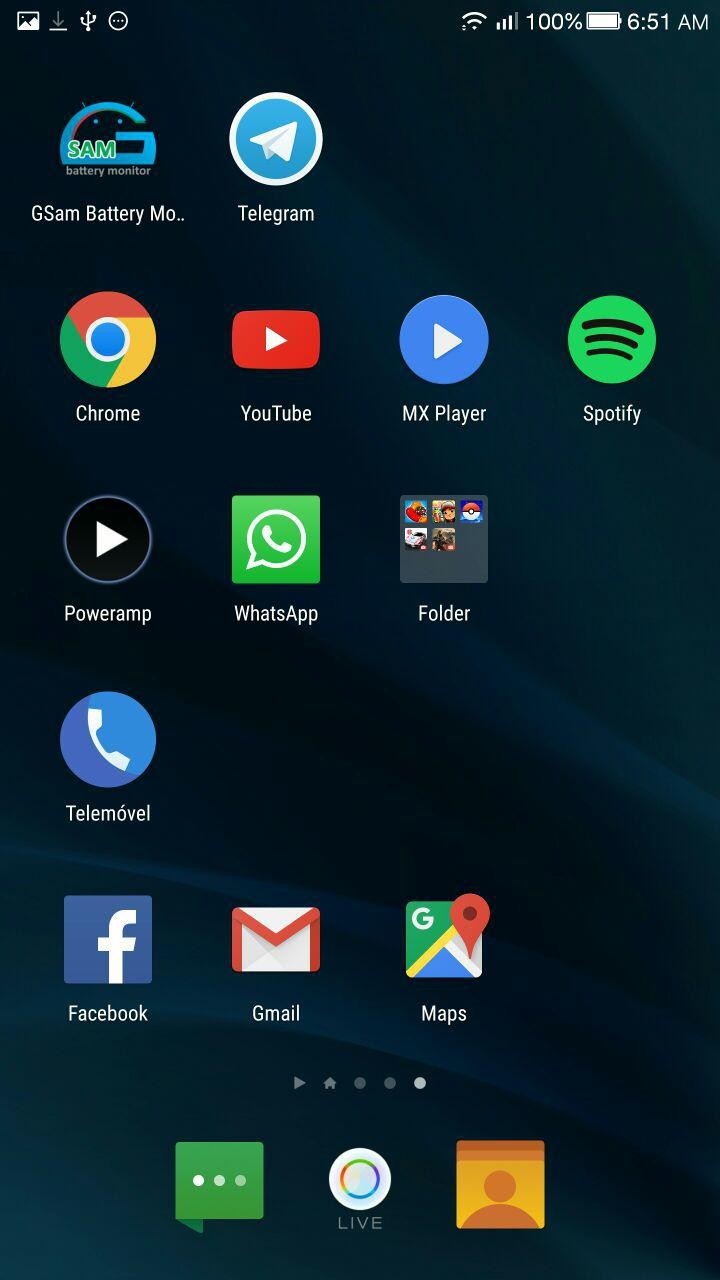Jump to the home page indicator
The height and width of the screenshot is (1280, 720).
[330, 1083]
